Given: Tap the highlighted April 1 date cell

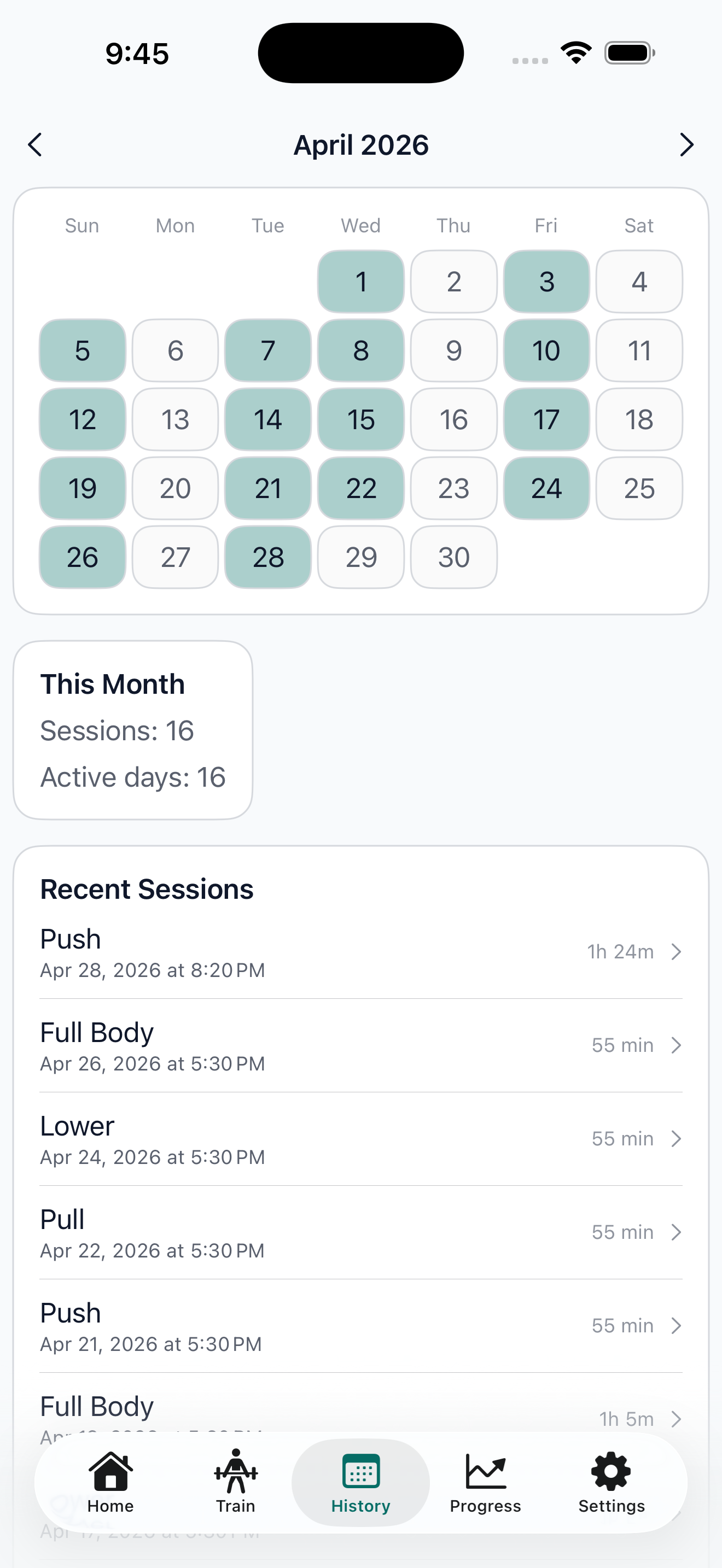Looking at the screenshot, I should point(360,281).
